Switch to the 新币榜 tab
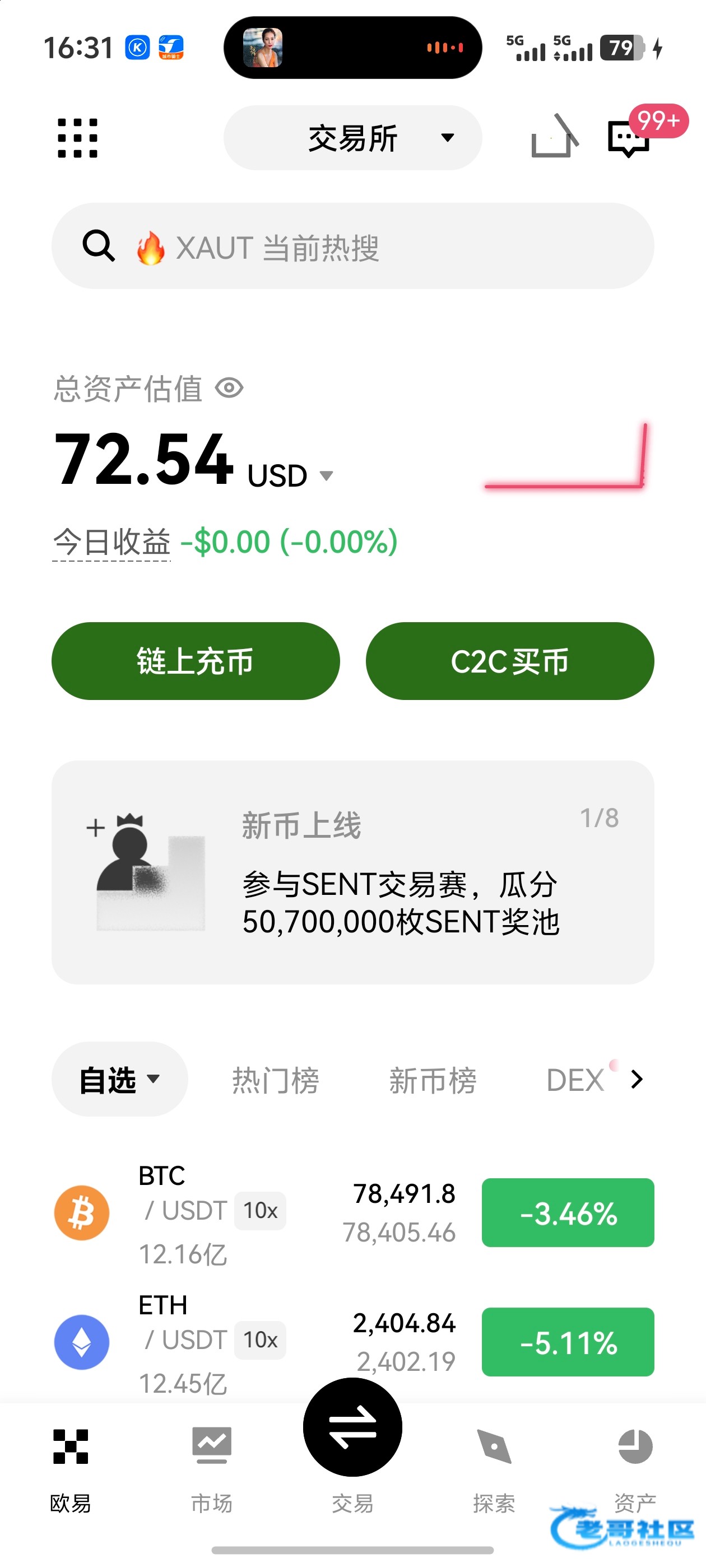 tap(433, 1080)
